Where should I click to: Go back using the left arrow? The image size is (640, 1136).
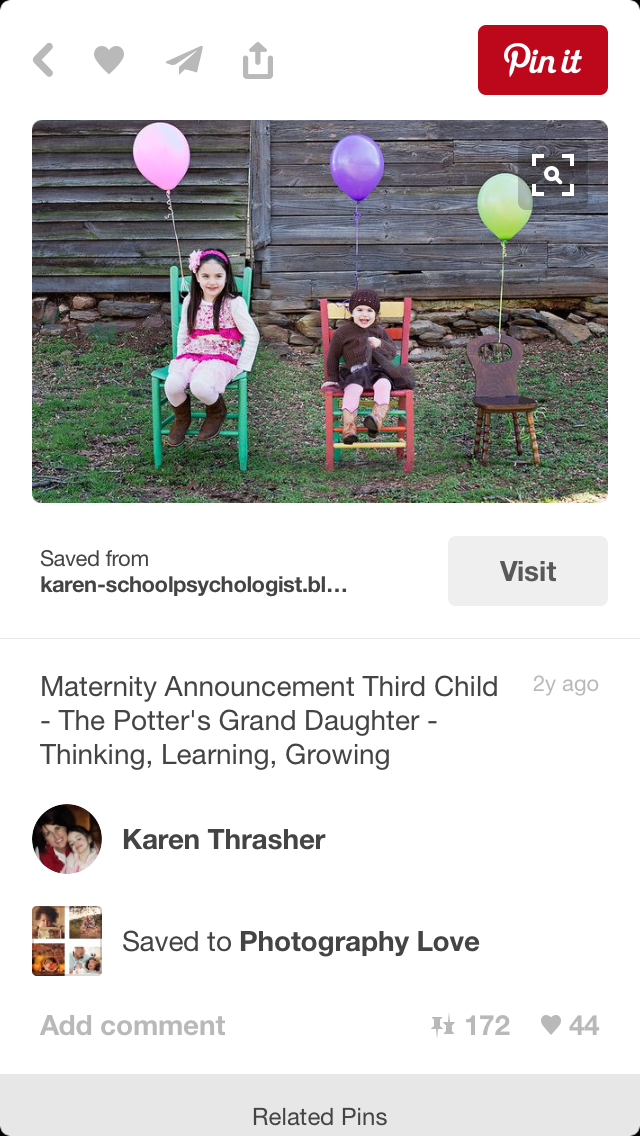pyautogui.click(x=43, y=60)
